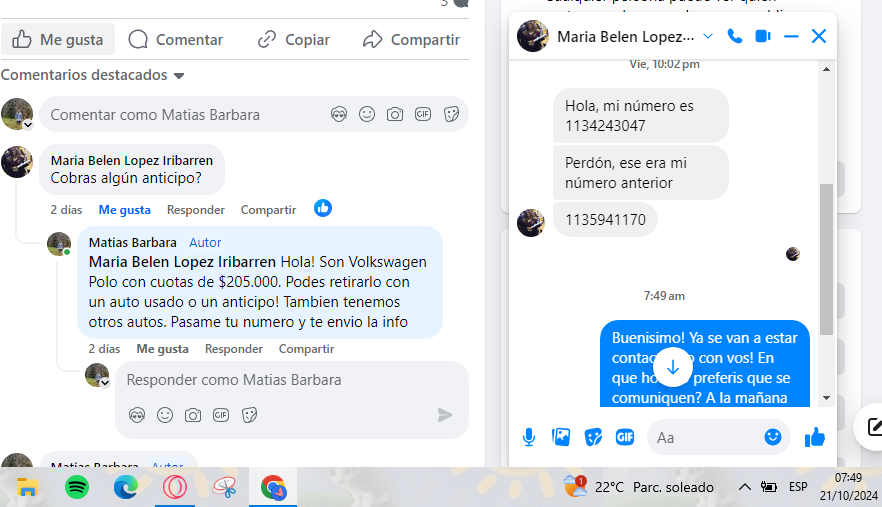Start a voice call with Maria Belen
This screenshot has width=882, height=507.
(x=735, y=36)
